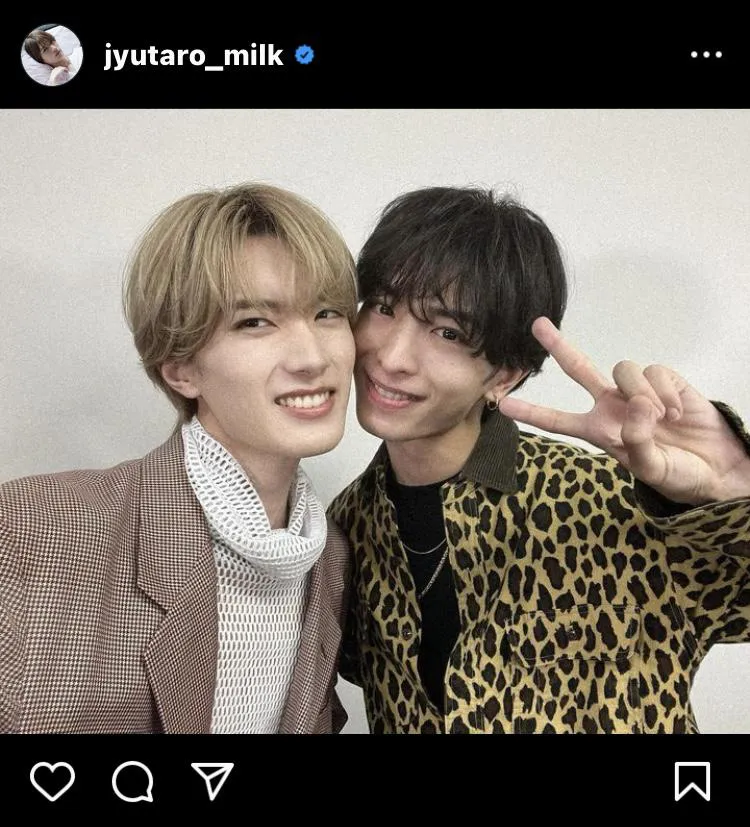
Task: Save this post with the bookmark icon
Action: [692, 781]
